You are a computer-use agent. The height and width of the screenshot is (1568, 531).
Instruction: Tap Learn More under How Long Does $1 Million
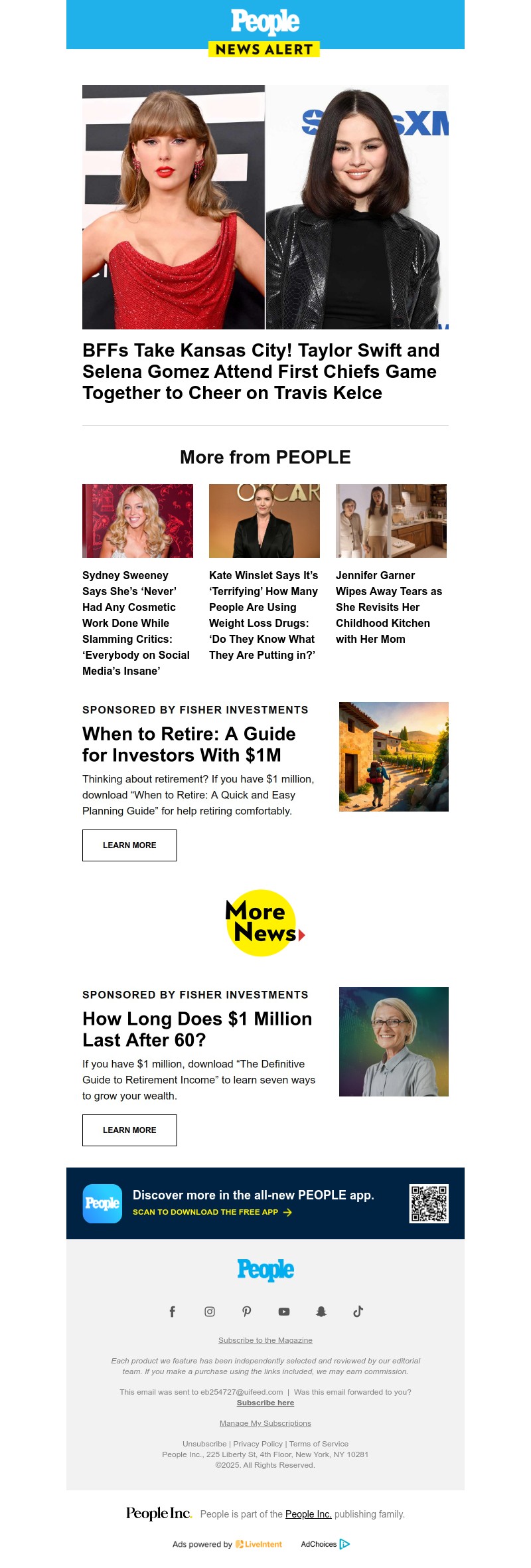(129, 1130)
